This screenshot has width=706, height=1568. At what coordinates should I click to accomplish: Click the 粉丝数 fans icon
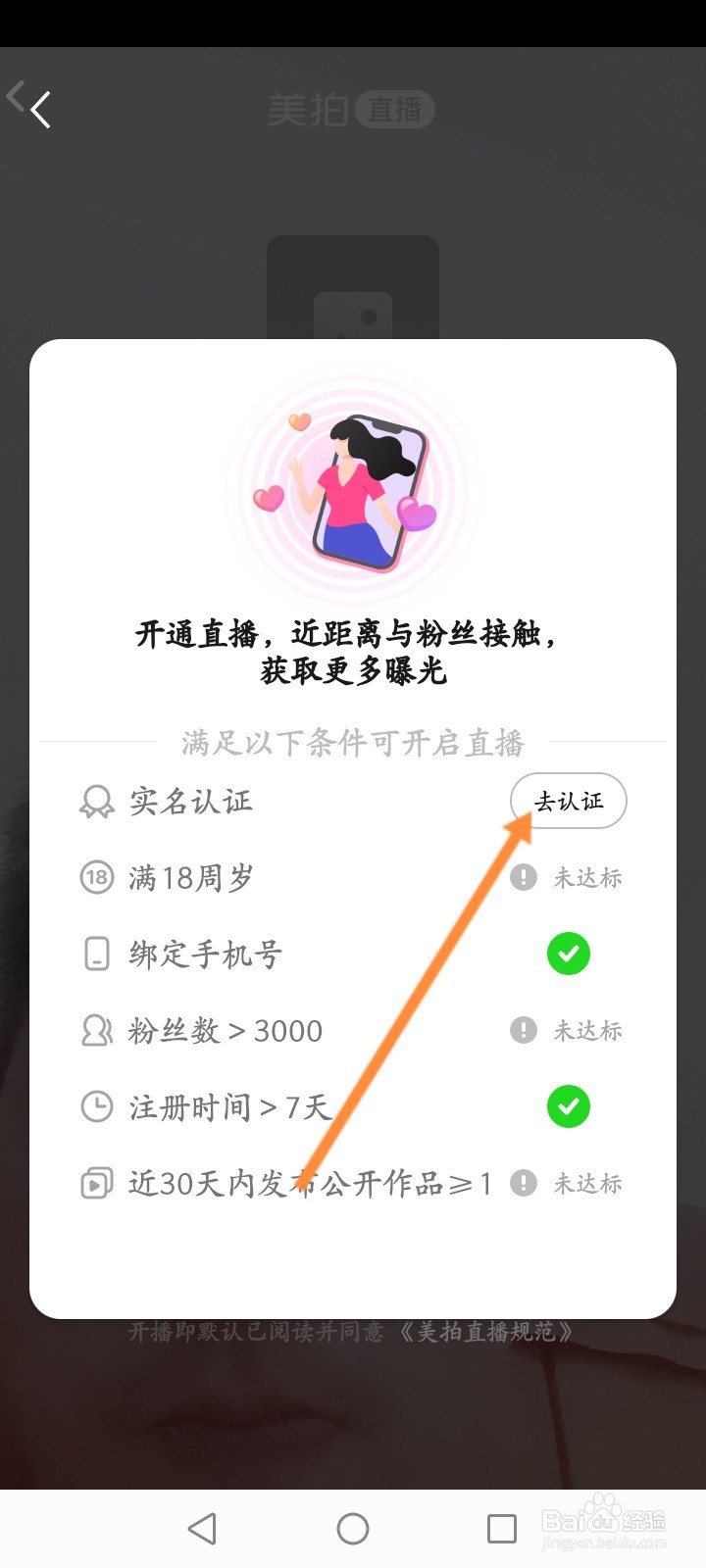click(95, 1030)
